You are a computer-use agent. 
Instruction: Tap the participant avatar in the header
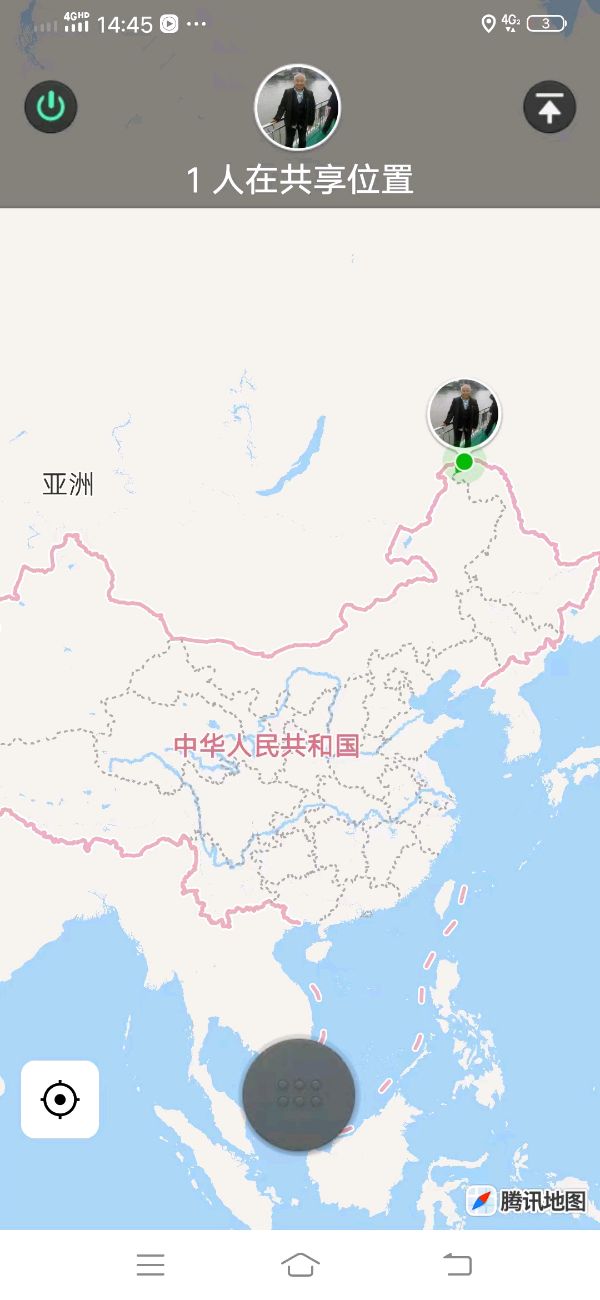(x=297, y=108)
